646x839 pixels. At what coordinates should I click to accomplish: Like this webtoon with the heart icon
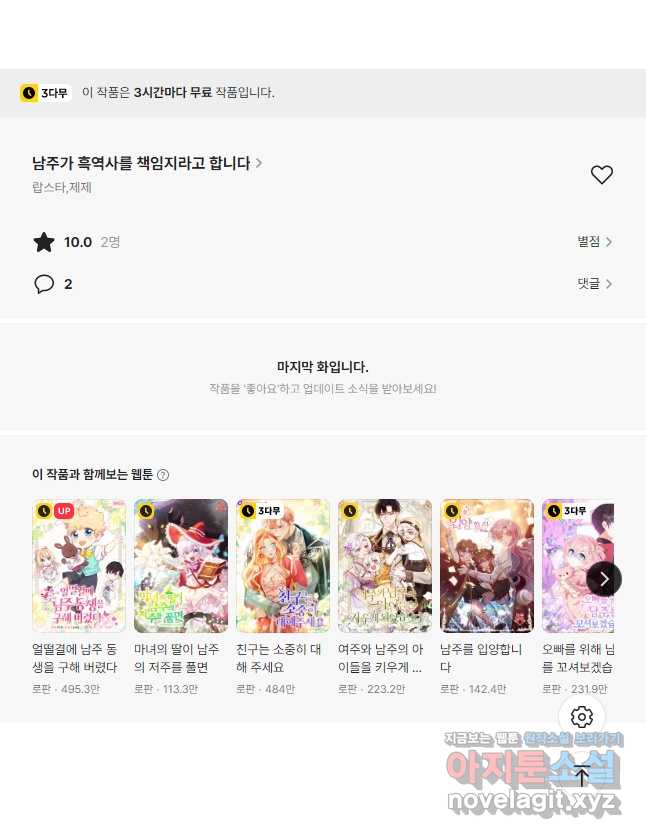point(601,175)
